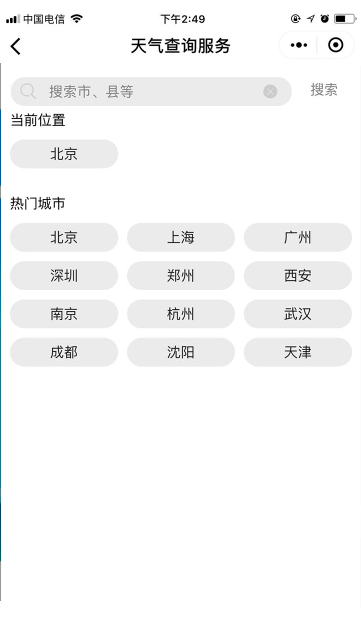Close the mini program with the circle icon
Screen dimensions: 361x624
[336, 45]
